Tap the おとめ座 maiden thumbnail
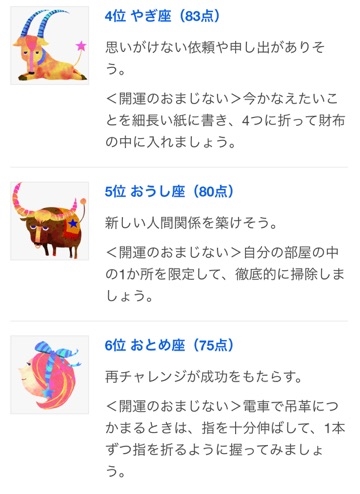 (x=50, y=375)
